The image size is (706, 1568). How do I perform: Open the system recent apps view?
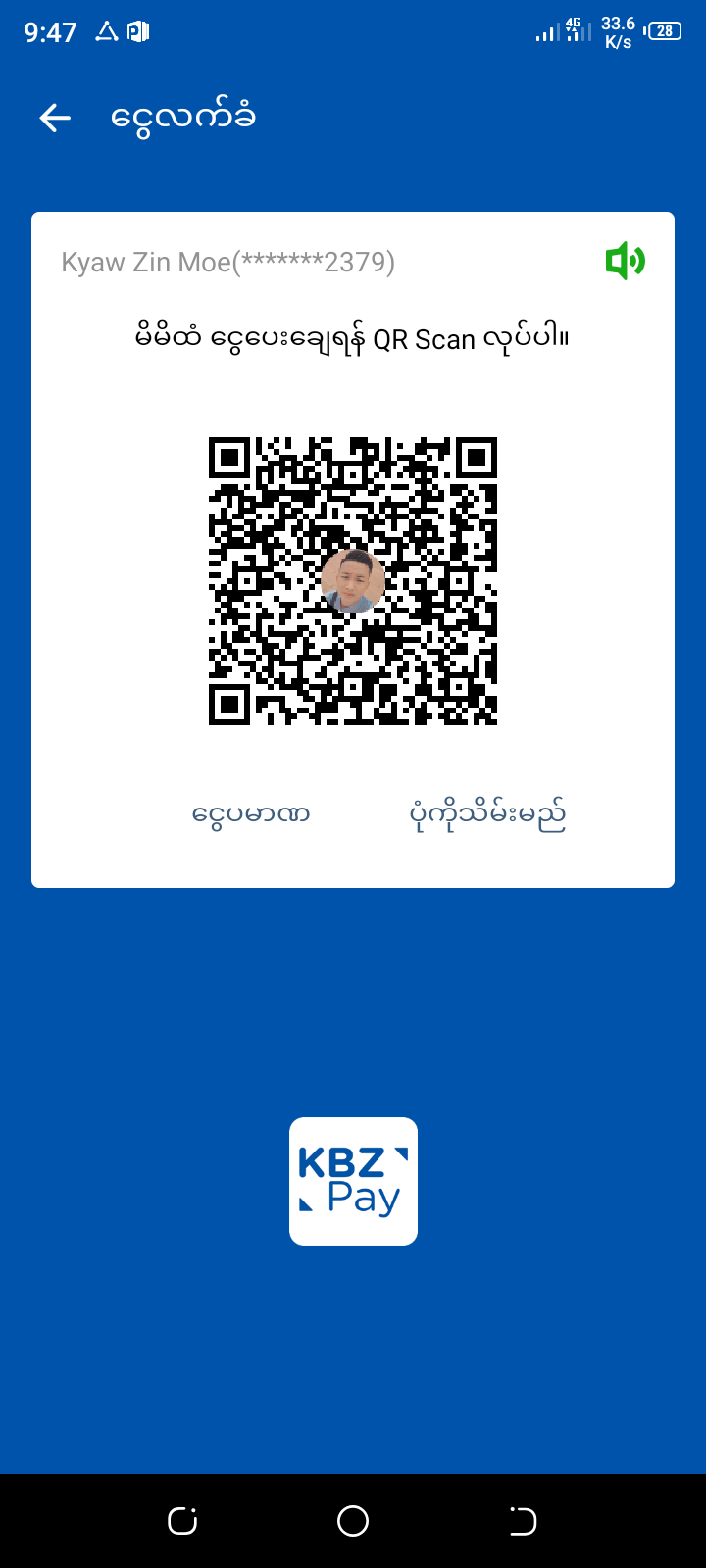[183, 1521]
